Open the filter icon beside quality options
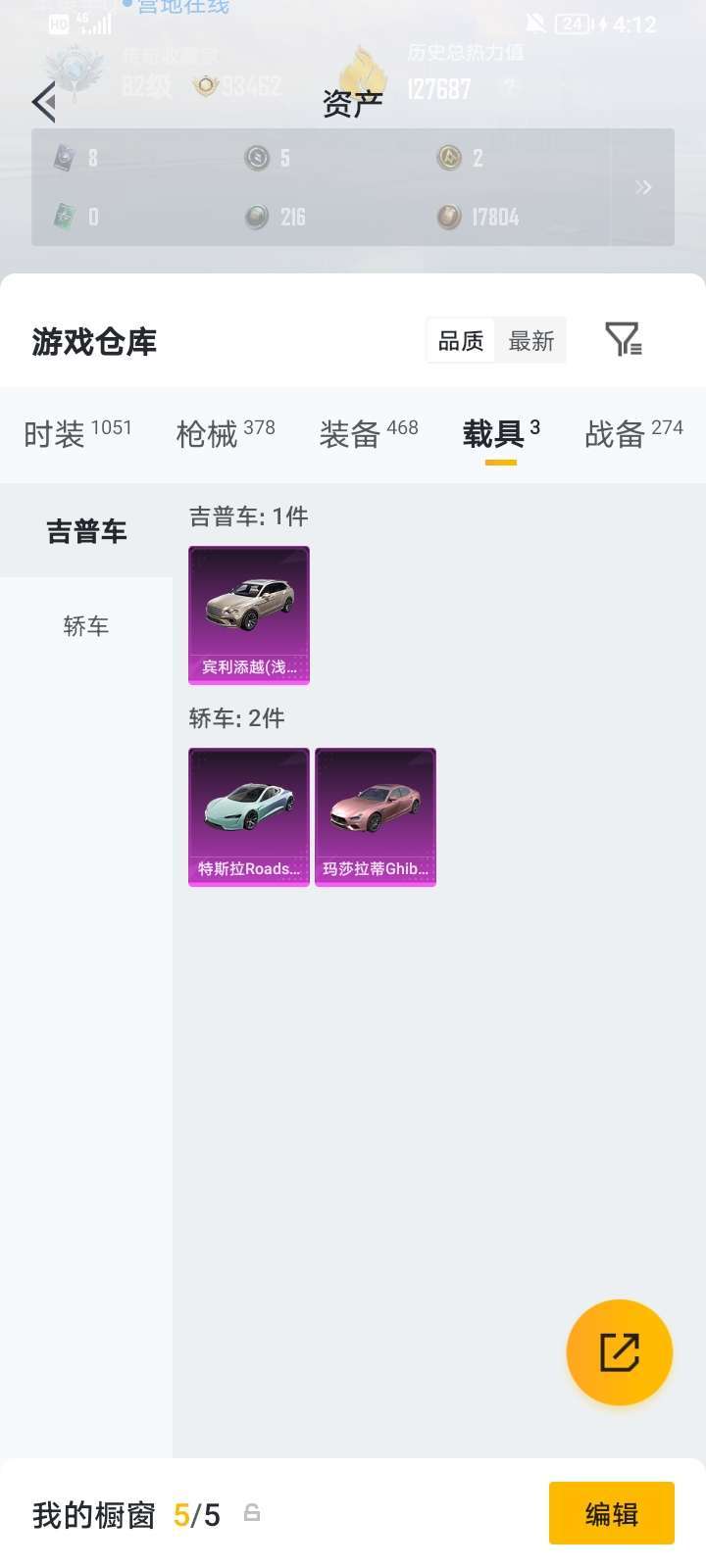 click(626, 338)
